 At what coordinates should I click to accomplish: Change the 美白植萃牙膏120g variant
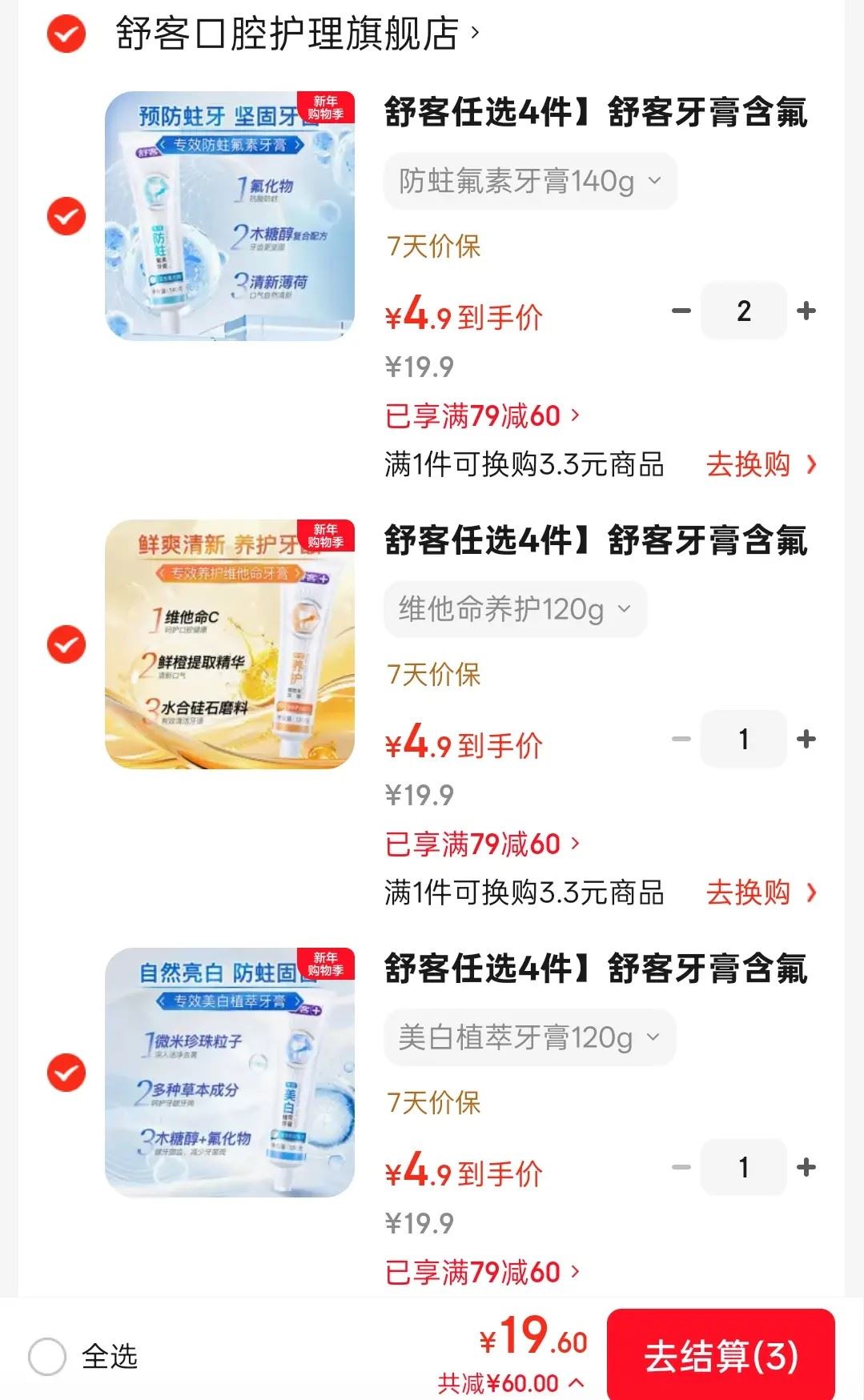(529, 1038)
